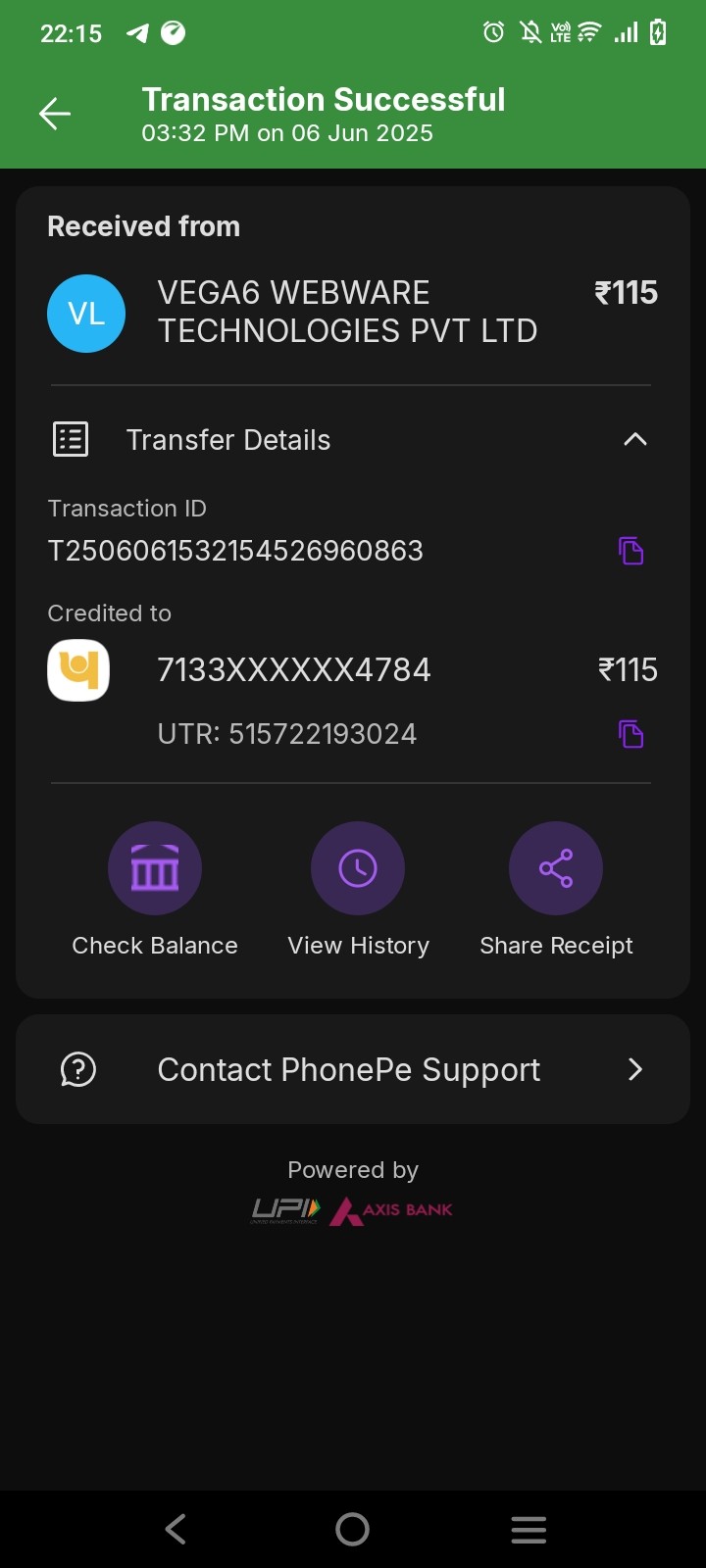Check Balance of the credited account
This screenshot has width=706, height=1568.
(x=155, y=868)
